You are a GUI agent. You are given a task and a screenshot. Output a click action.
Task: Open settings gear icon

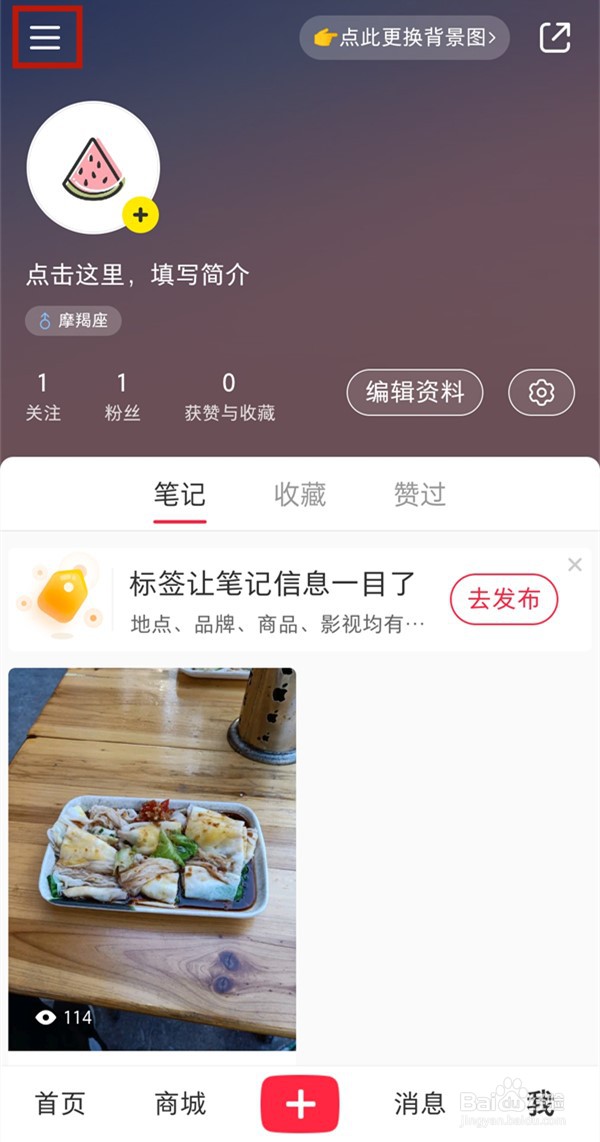coord(541,392)
